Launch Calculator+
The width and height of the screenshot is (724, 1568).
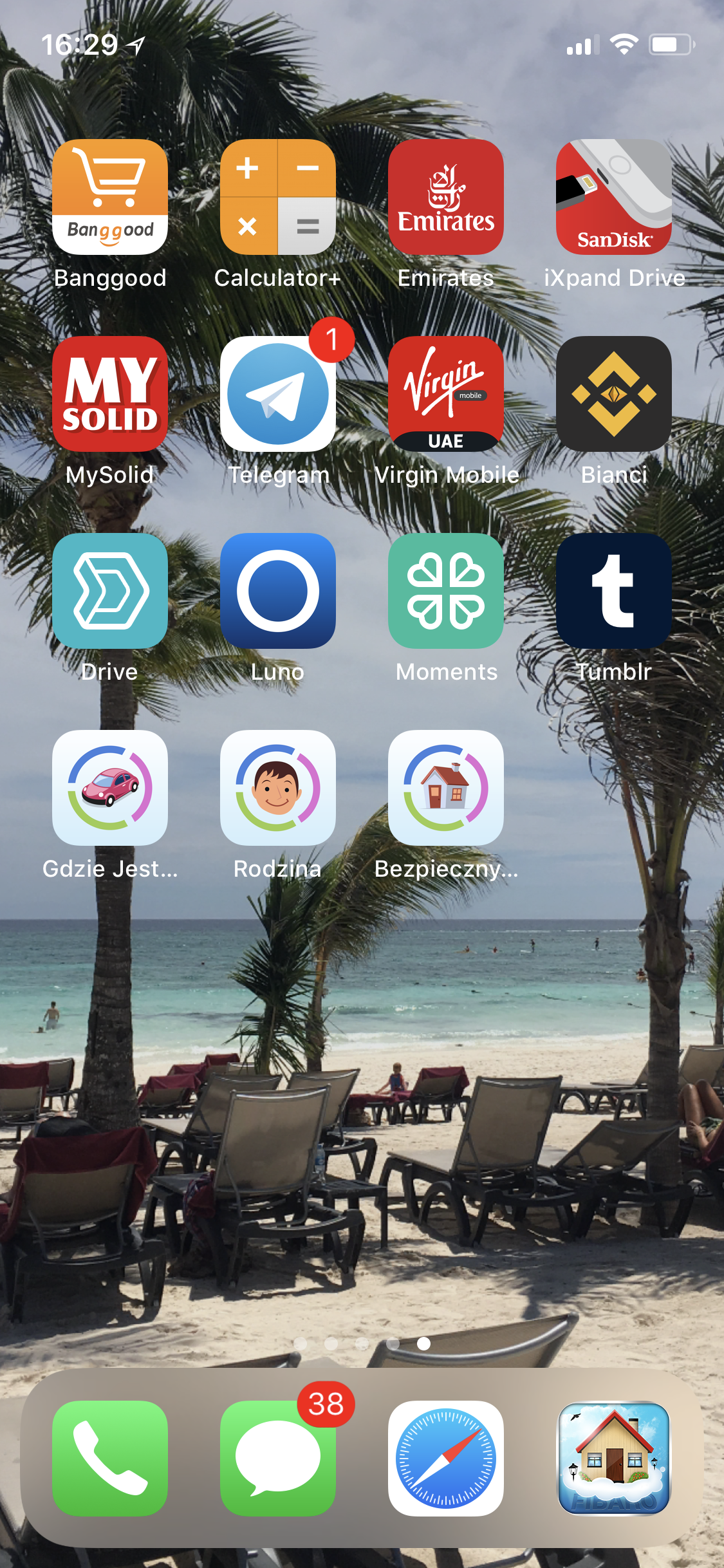(278, 197)
